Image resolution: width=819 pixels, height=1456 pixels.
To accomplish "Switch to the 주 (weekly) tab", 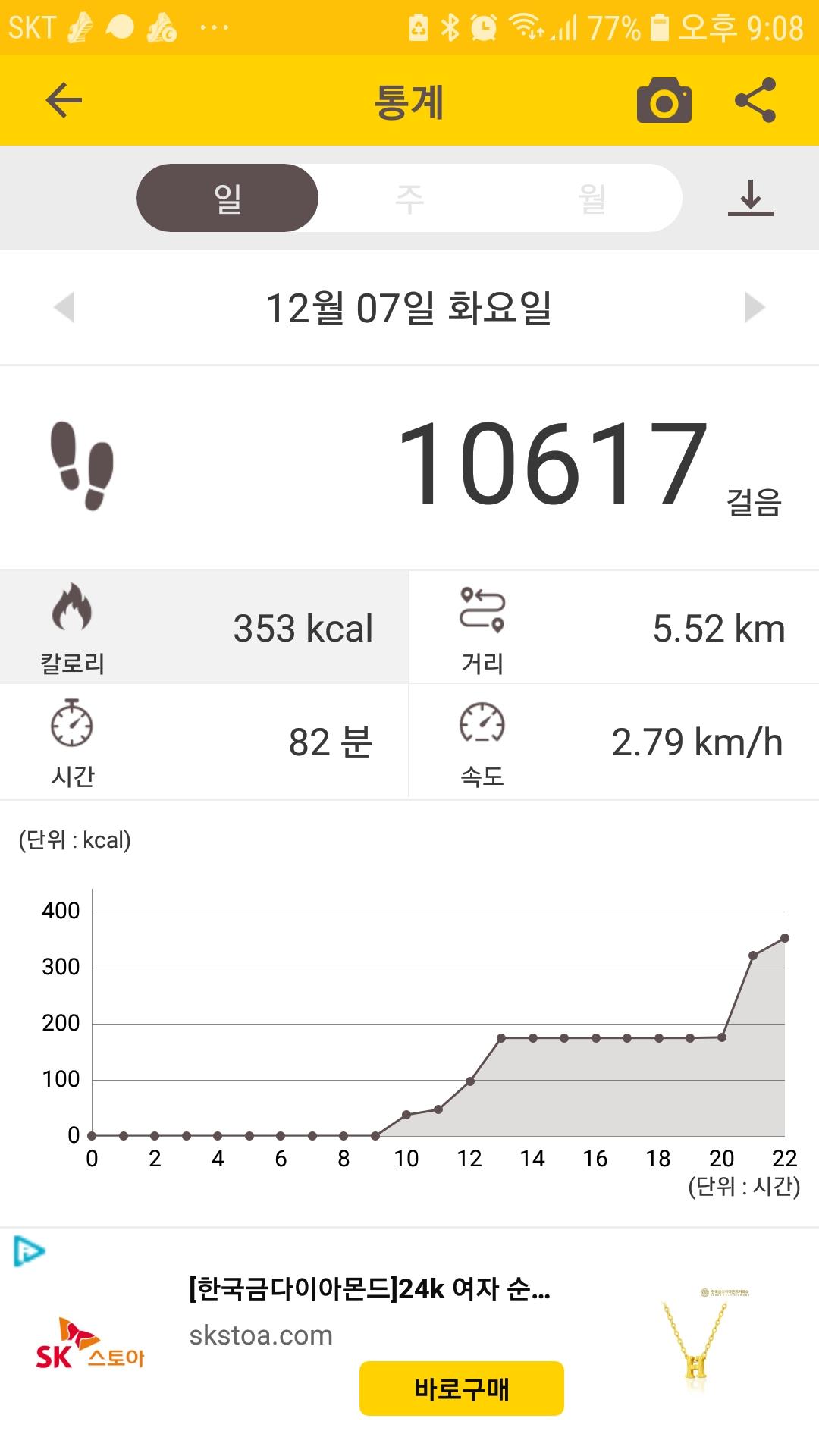I will pos(409,199).
